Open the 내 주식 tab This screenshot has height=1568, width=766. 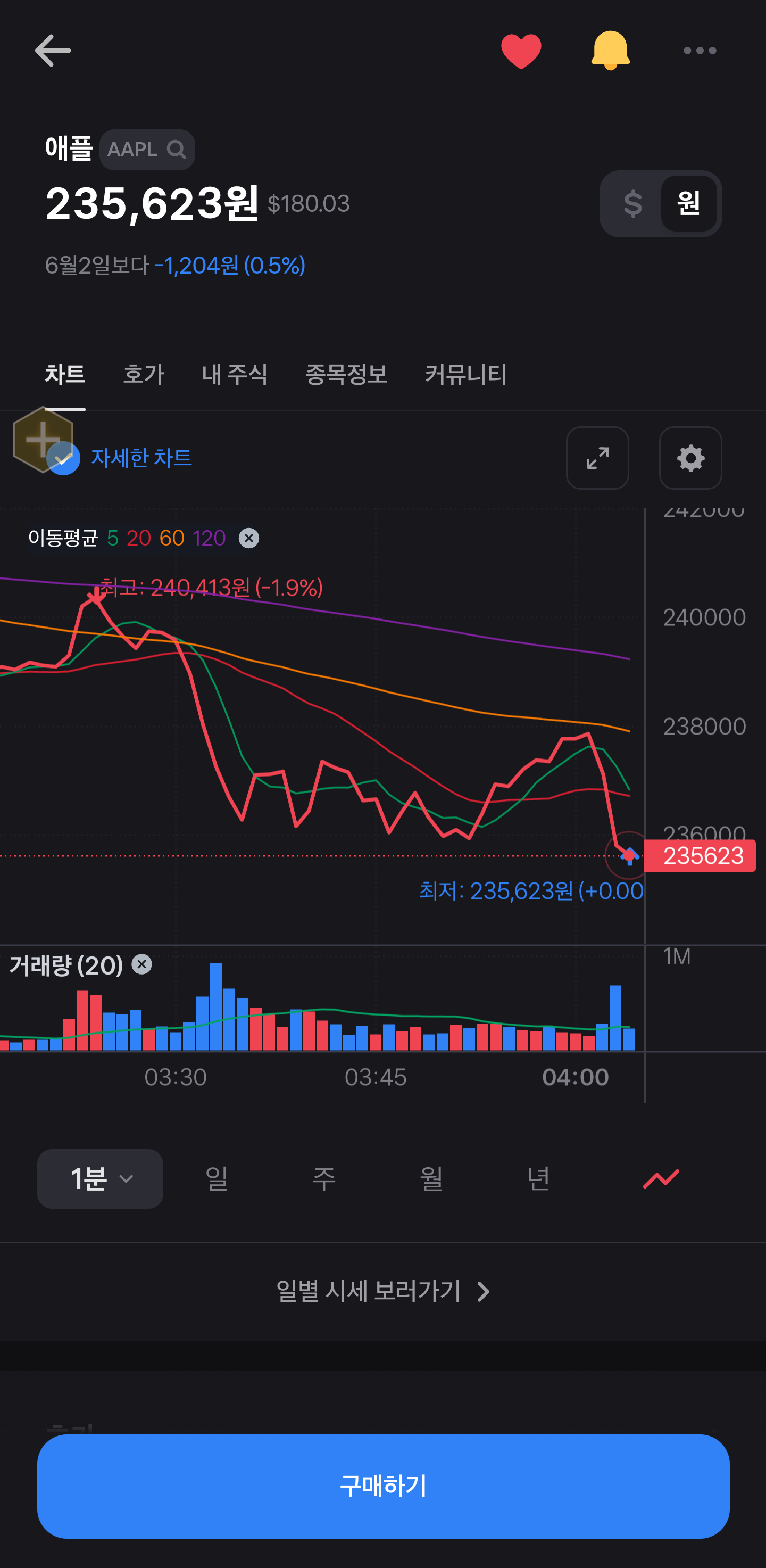point(235,374)
